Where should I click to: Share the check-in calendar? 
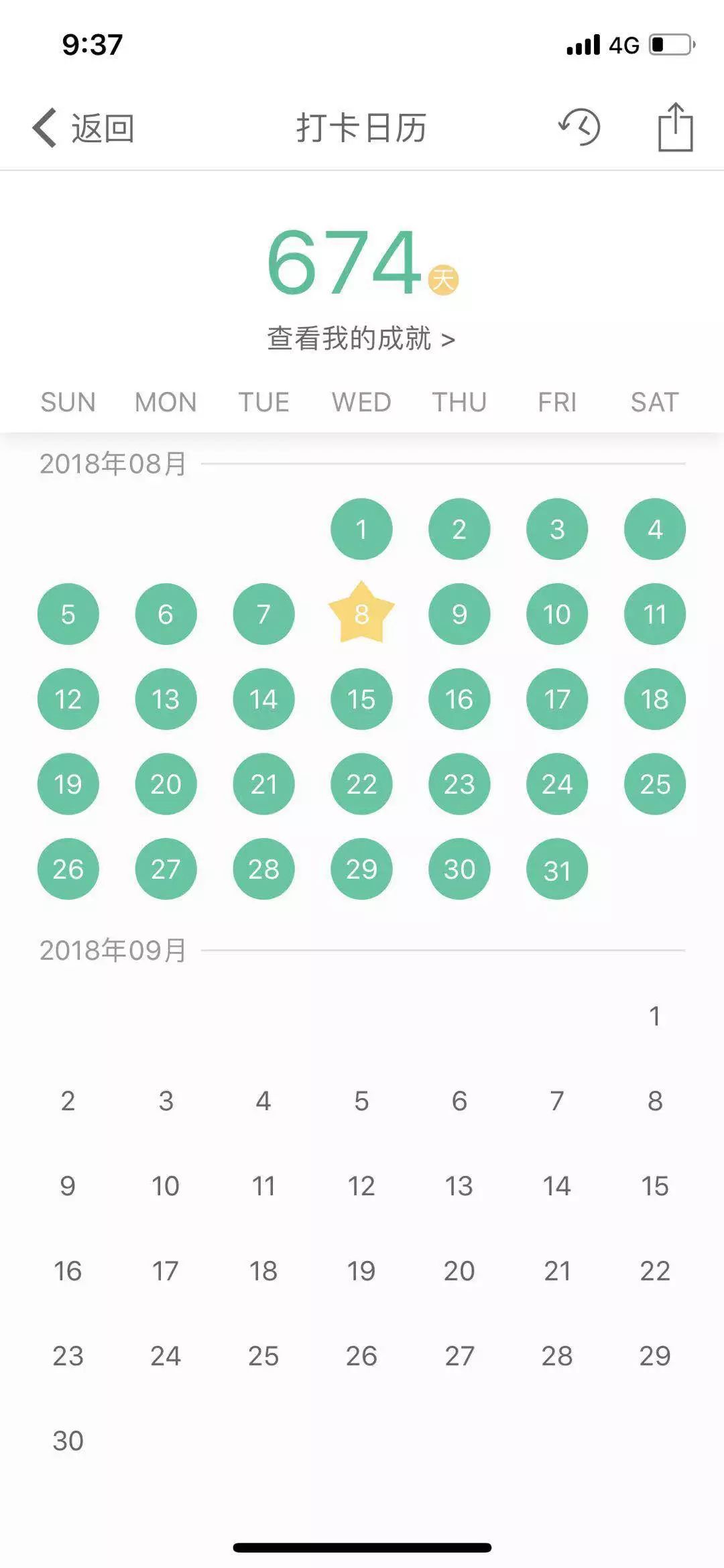tap(674, 127)
